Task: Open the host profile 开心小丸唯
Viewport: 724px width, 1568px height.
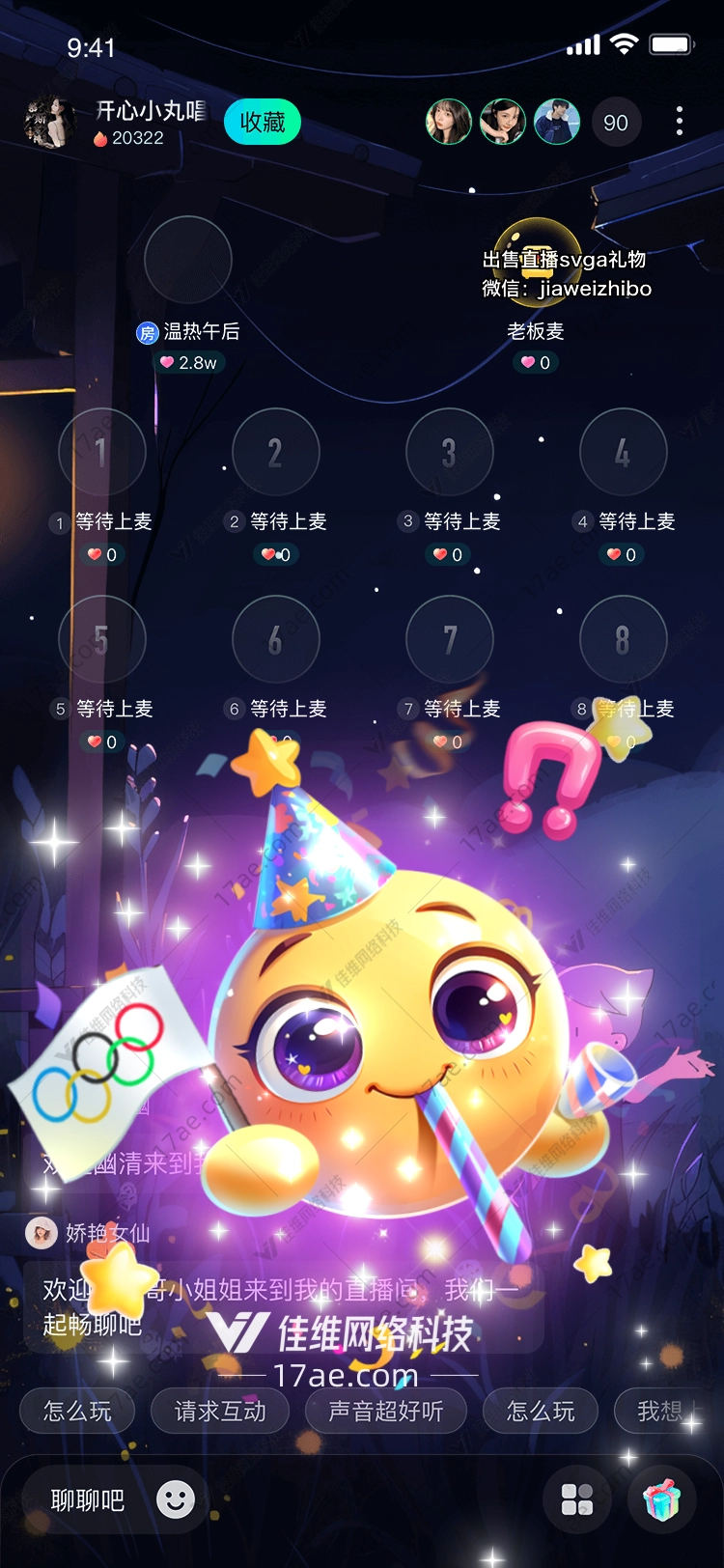Action: pyautogui.click(x=50, y=123)
